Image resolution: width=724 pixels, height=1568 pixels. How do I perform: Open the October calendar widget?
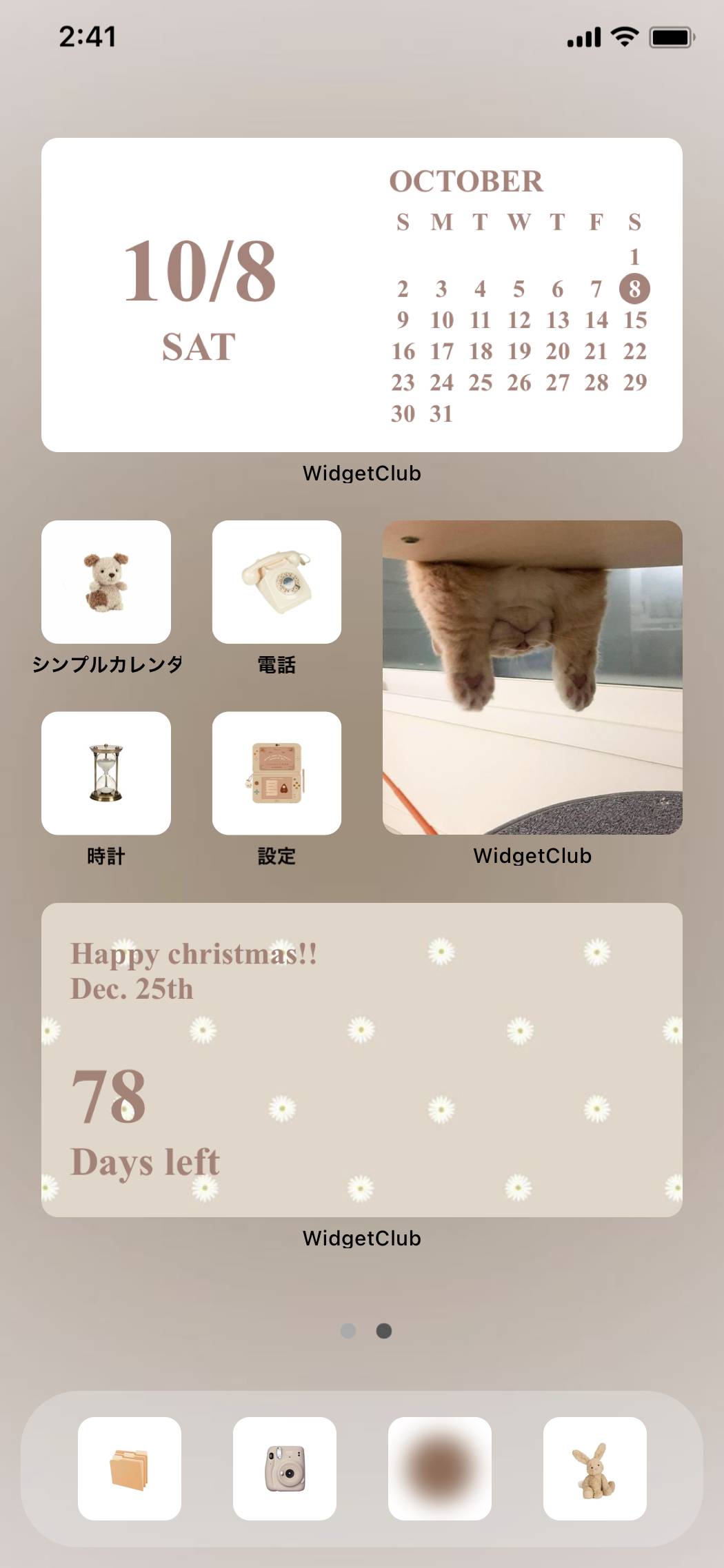click(361, 295)
